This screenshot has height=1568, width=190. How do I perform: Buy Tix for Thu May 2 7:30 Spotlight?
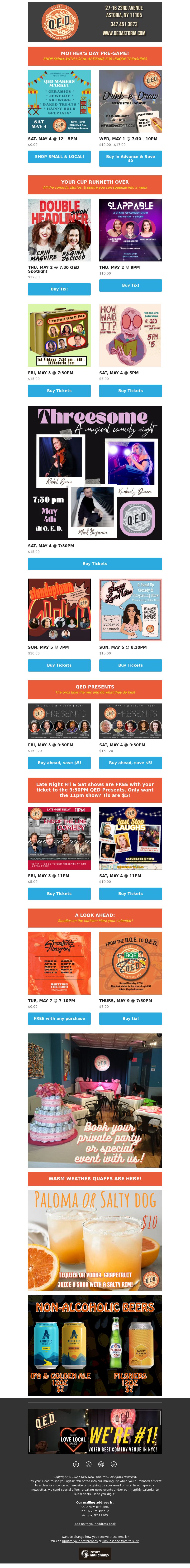point(59,289)
